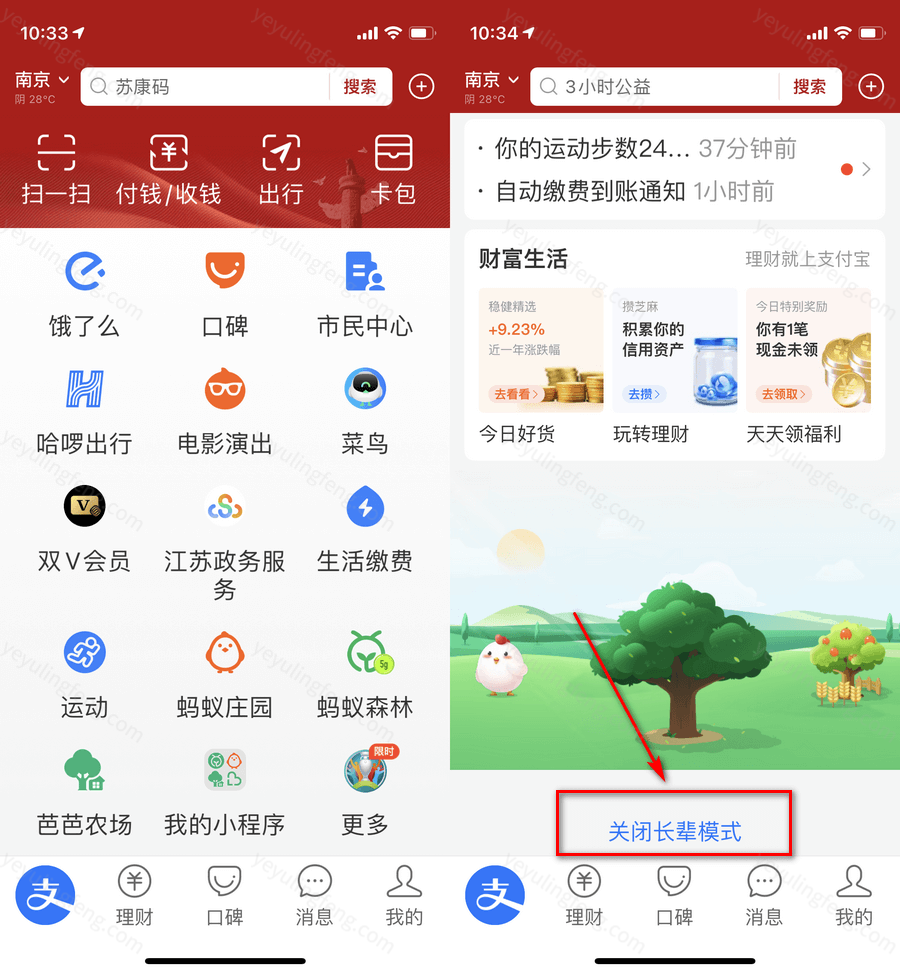Open the 天天领福利 reward card
The width and height of the screenshot is (900, 974).
click(x=808, y=366)
